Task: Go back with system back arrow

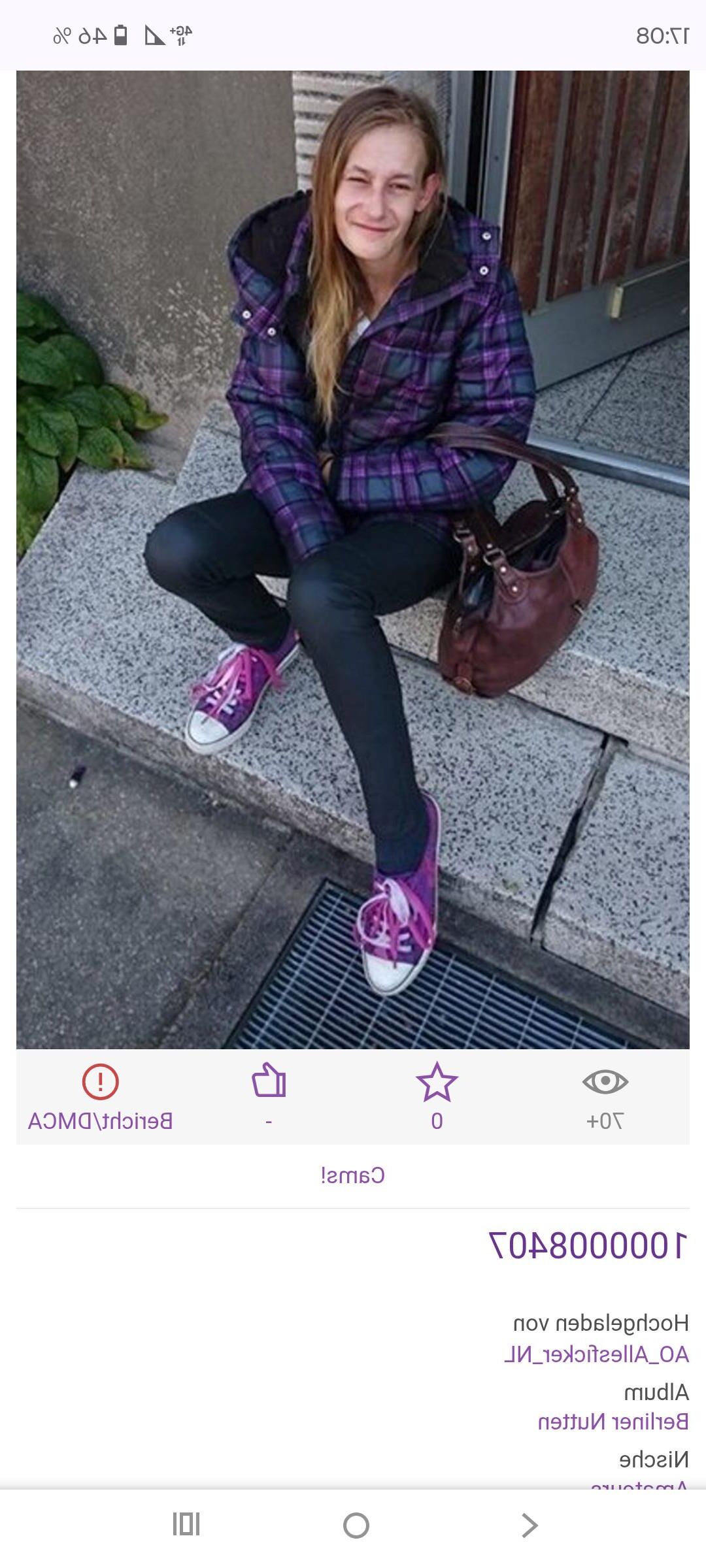Action: point(529,1526)
